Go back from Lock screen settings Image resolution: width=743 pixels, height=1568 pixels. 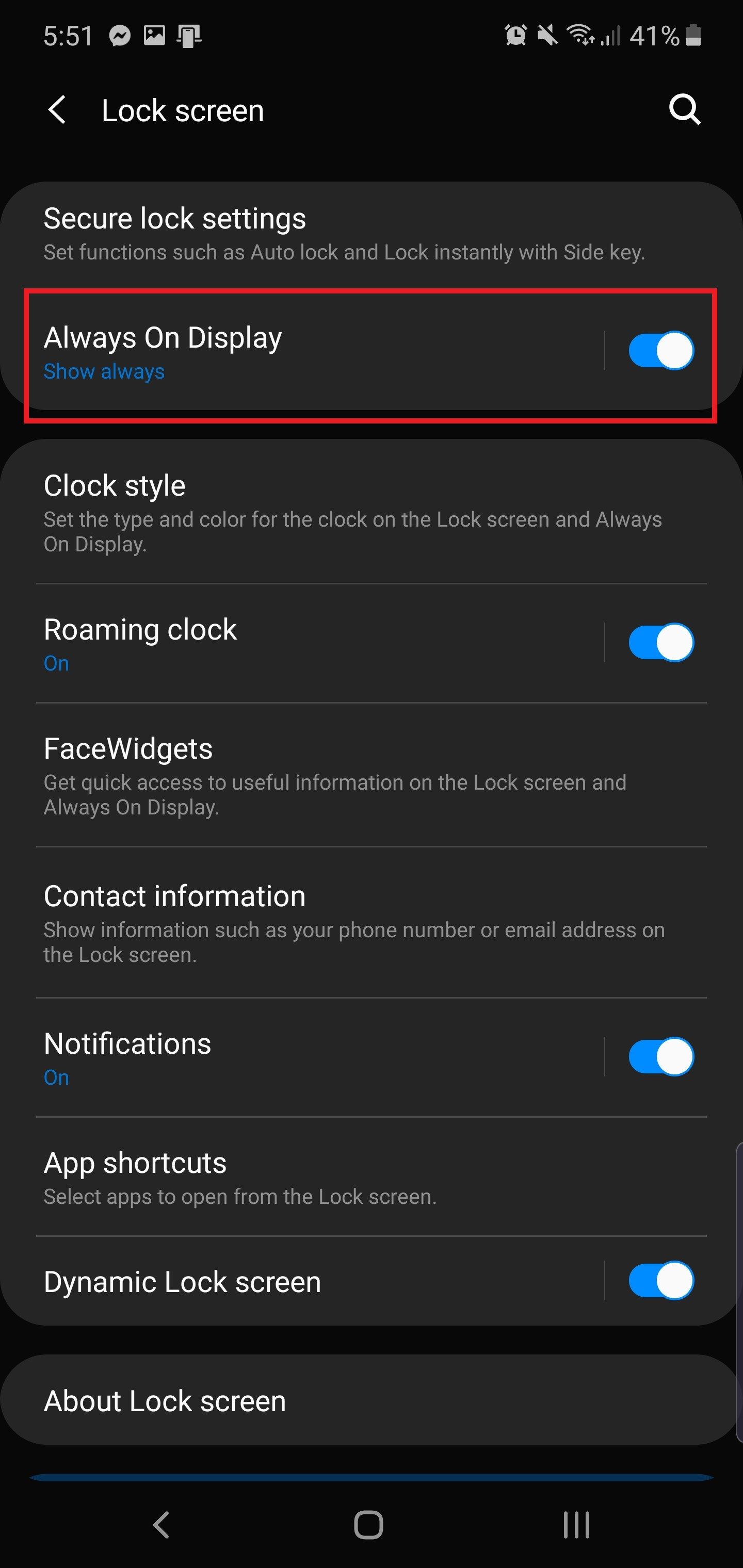point(57,110)
